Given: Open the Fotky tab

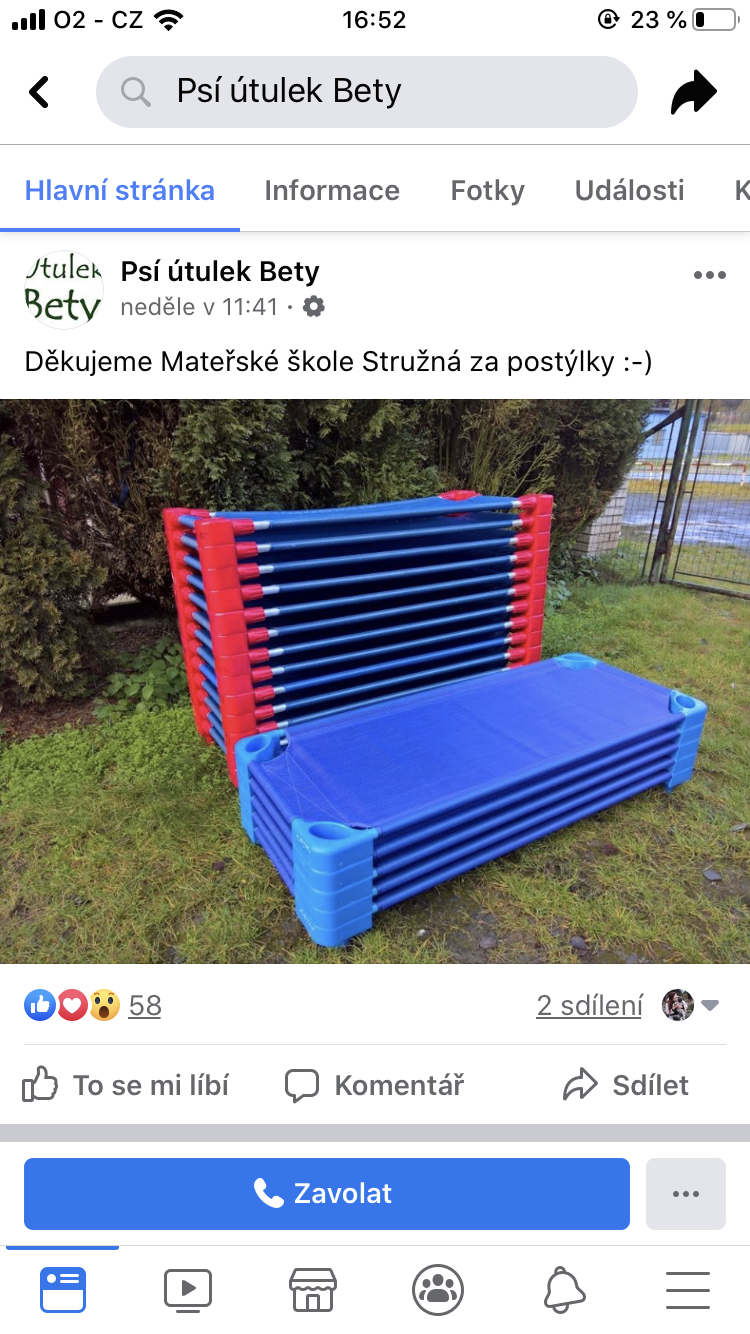Looking at the screenshot, I should (487, 190).
